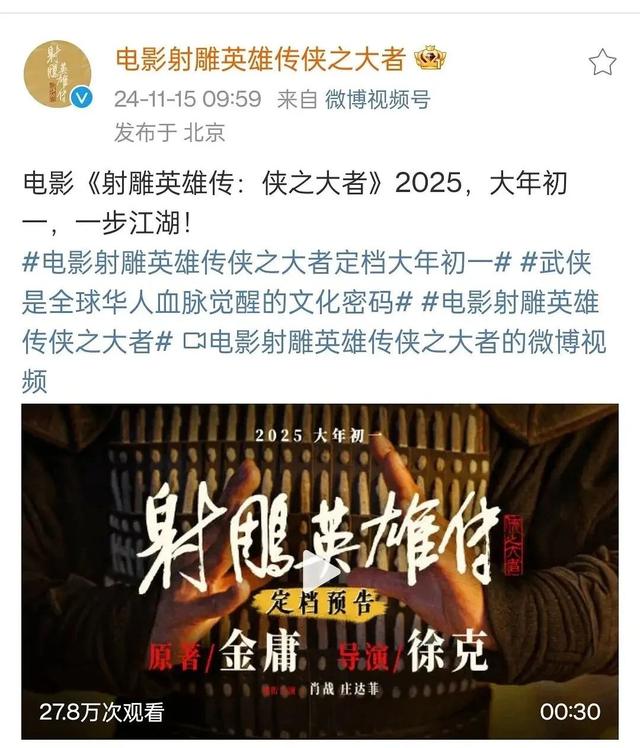Play the 定档预告 video
The image size is (640, 748).
[320, 571]
